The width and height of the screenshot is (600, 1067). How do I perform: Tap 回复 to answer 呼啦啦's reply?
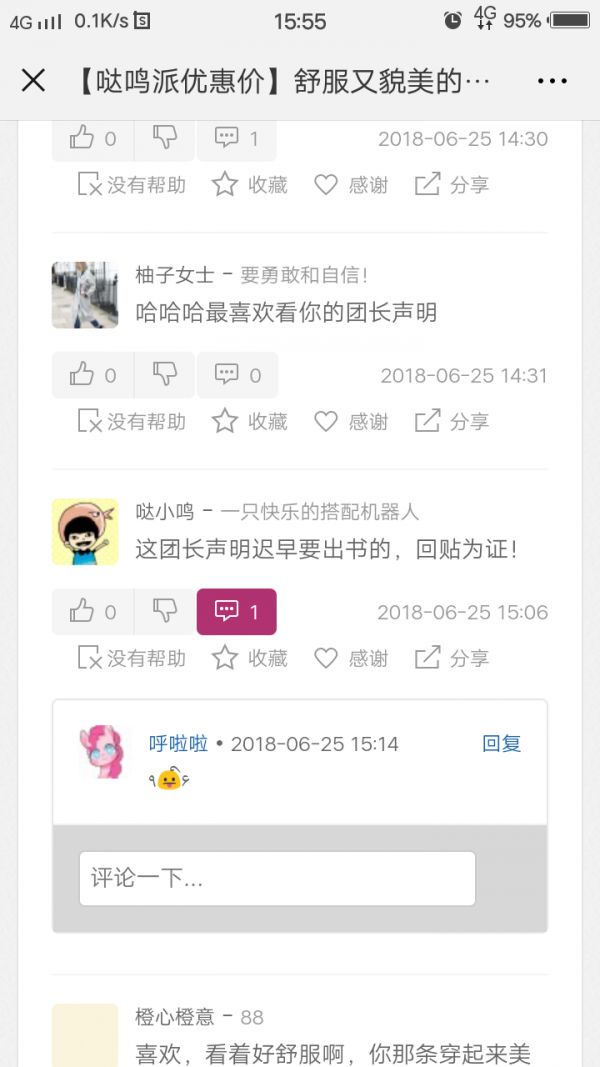coord(501,744)
